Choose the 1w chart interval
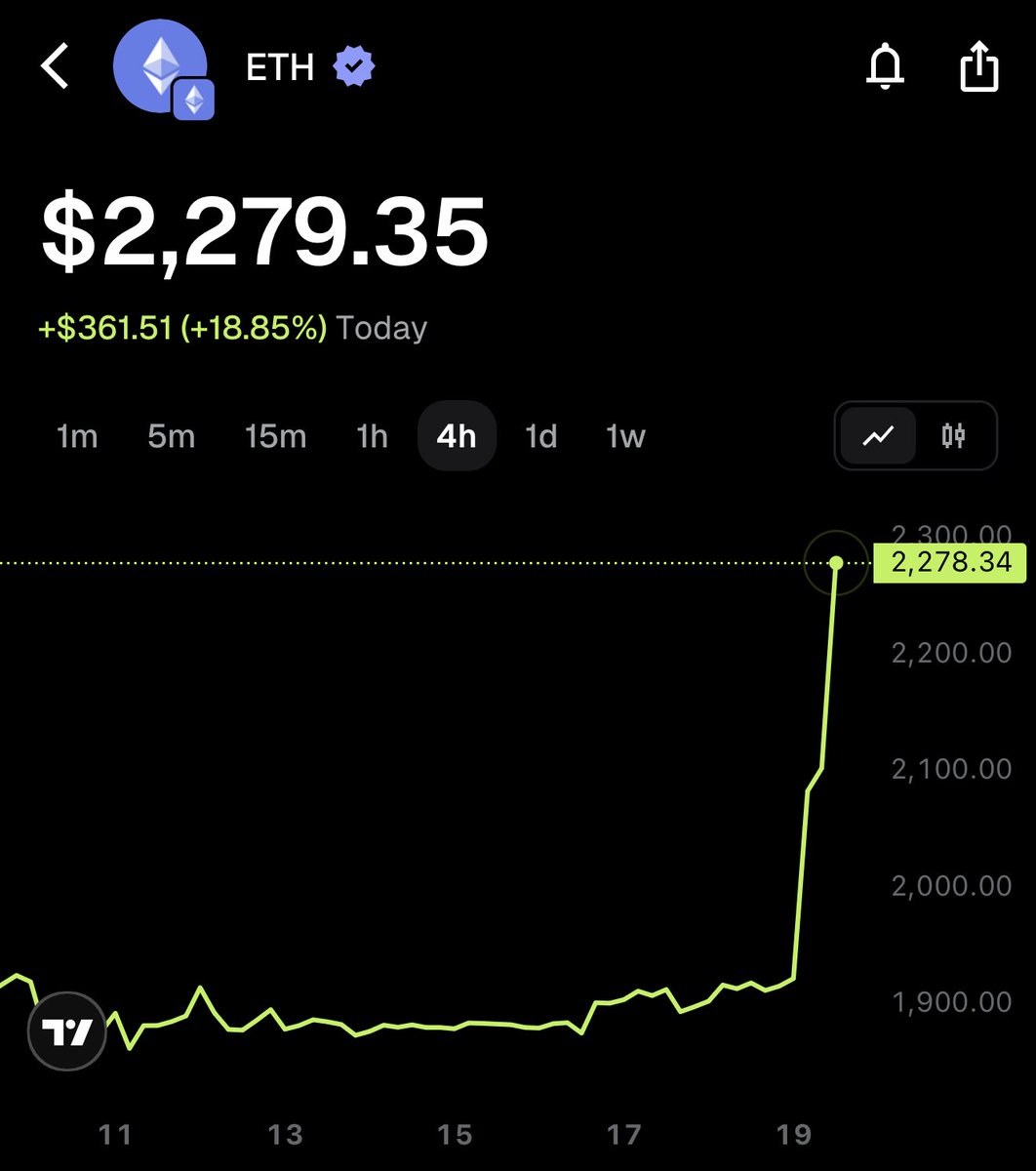 tap(625, 436)
